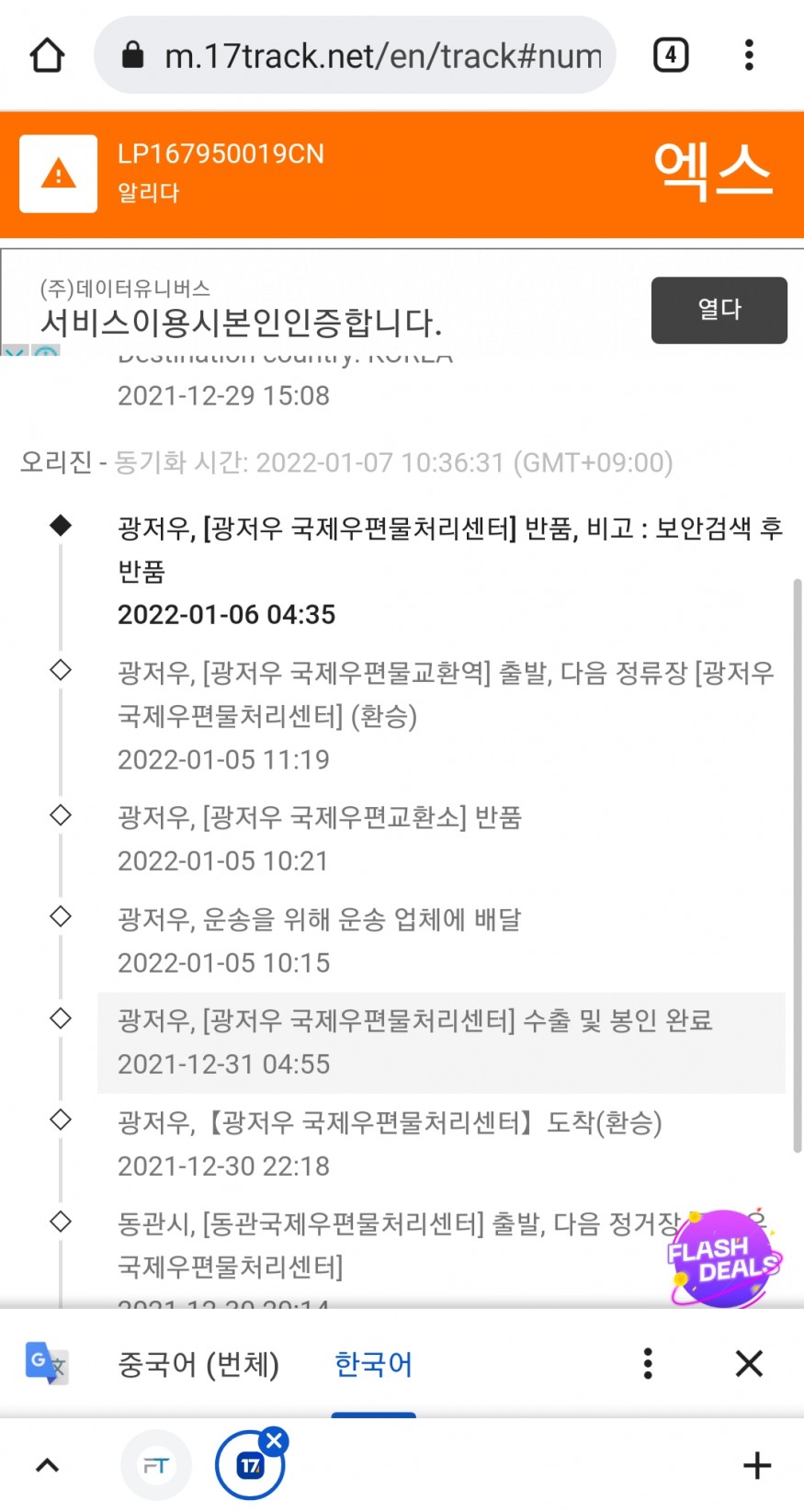Dismiss the Google Translate bar

coord(750,1364)
